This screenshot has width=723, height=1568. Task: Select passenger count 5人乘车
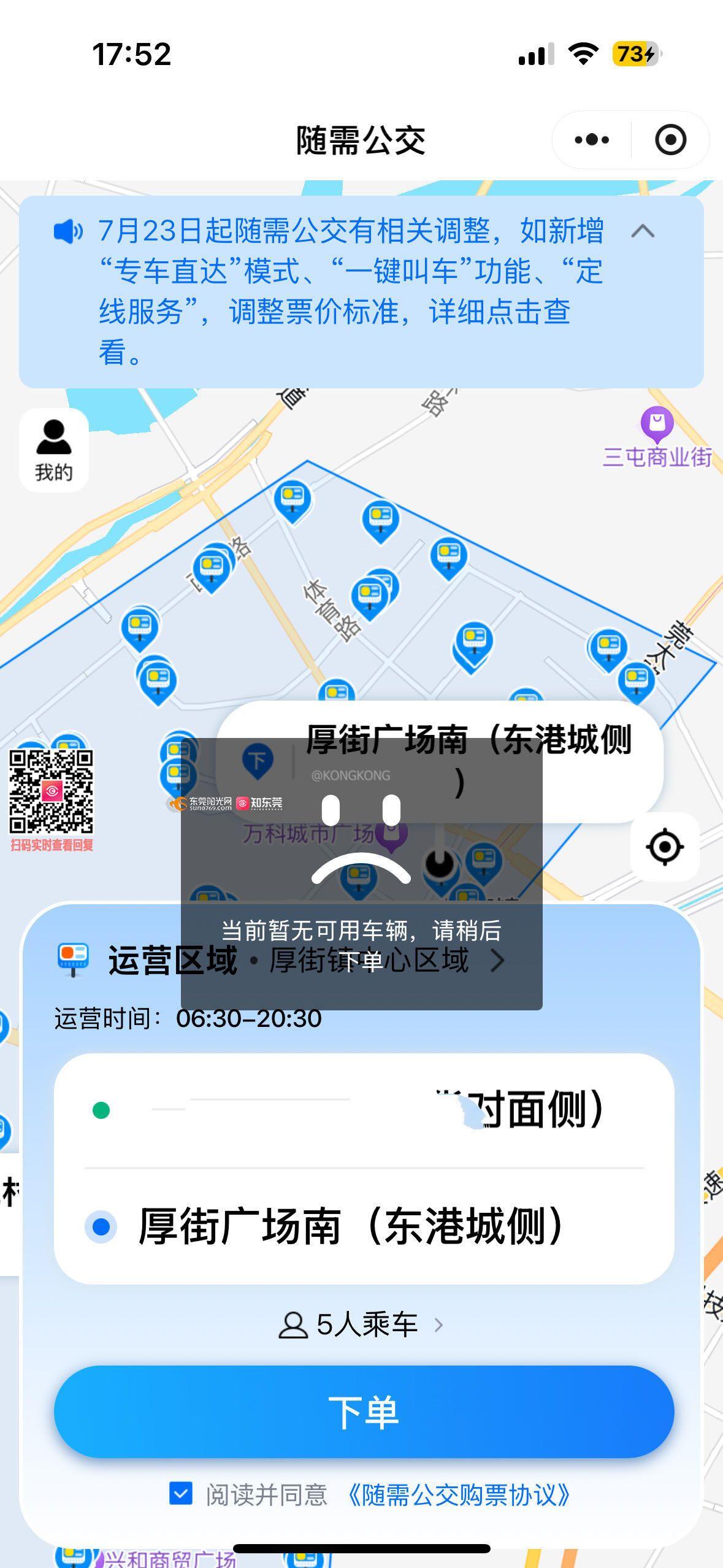click(x=362, y=1324)
